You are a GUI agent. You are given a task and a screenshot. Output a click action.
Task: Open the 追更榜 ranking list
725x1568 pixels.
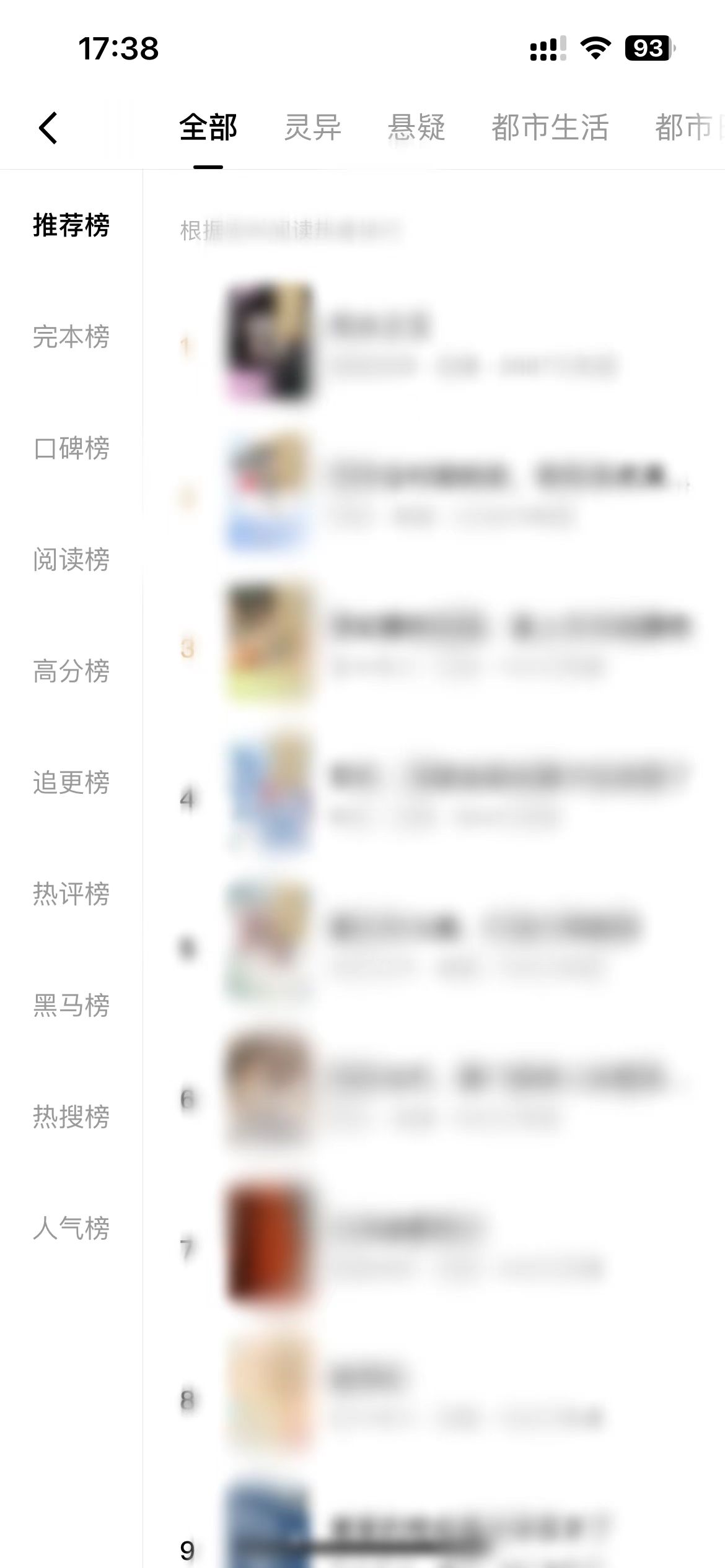click(71, 783)
